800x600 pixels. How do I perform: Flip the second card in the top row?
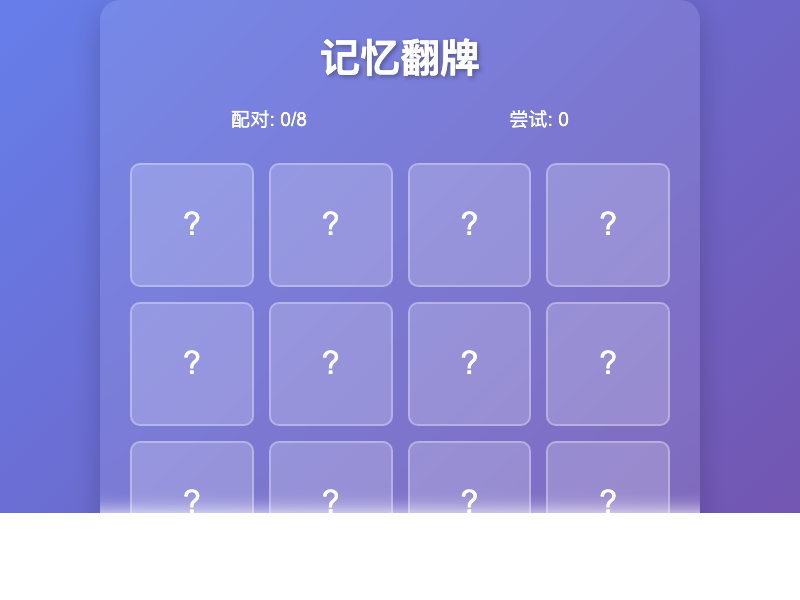click(x=330, y=225)
